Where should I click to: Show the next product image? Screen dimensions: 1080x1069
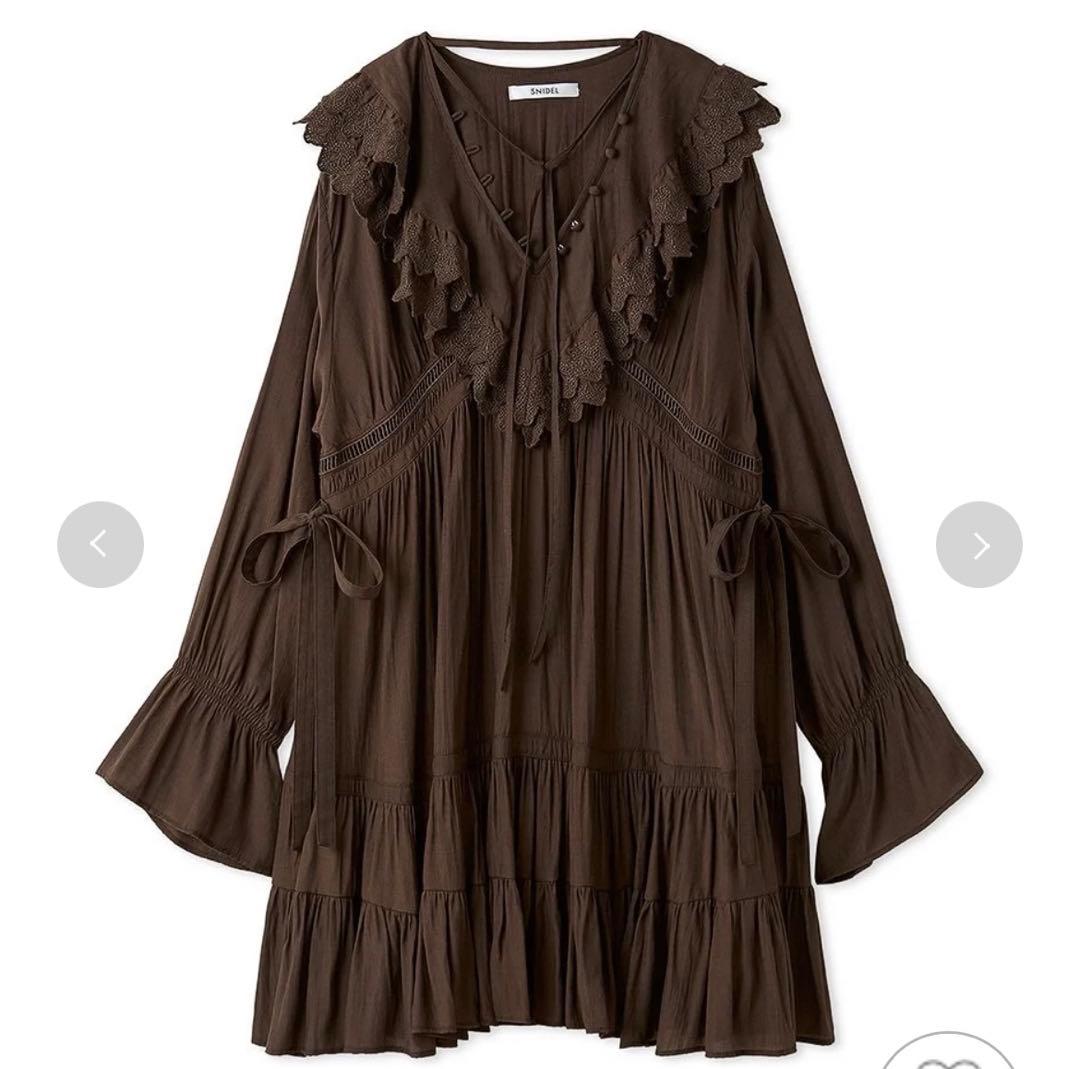(x=978, y=545)
